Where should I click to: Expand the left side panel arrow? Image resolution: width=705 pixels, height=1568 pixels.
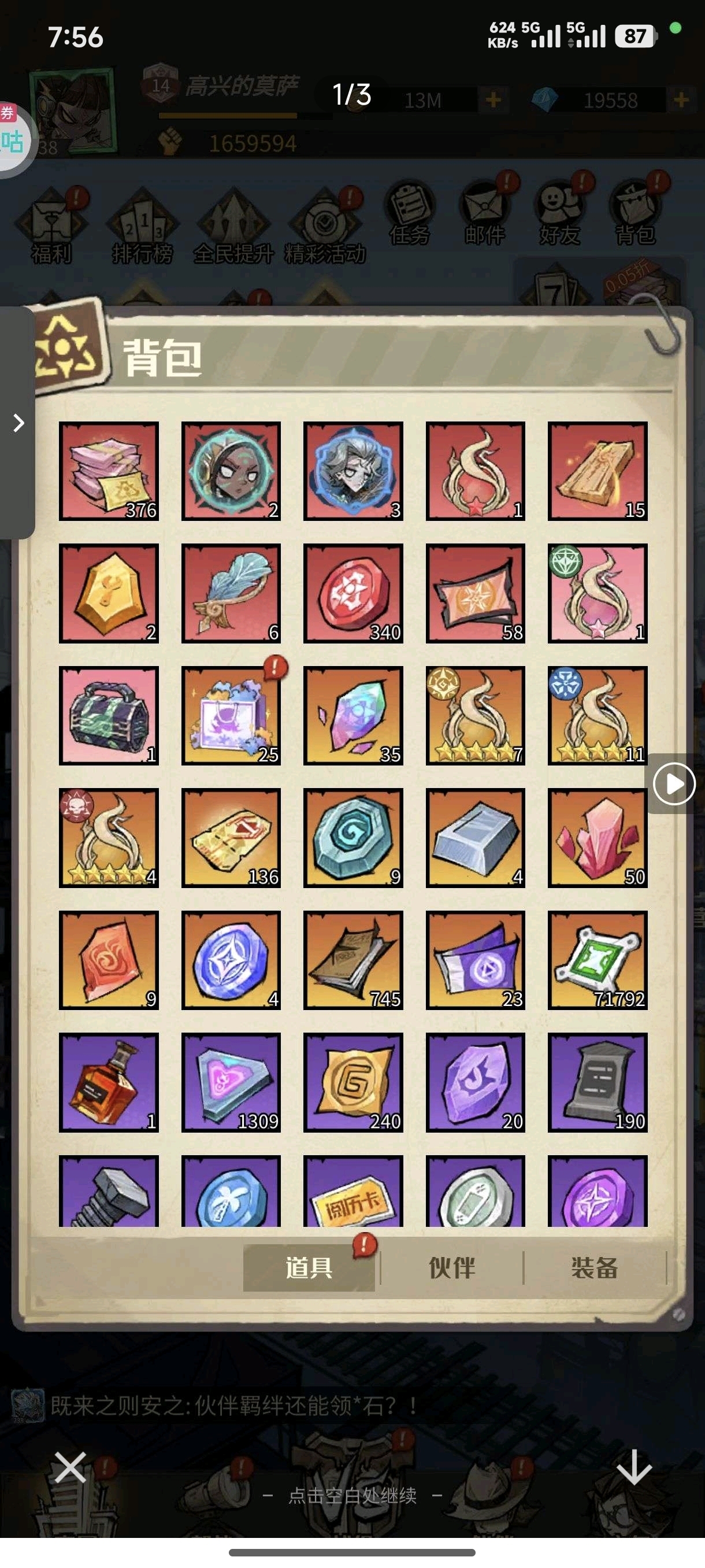[x=19, y=423]
